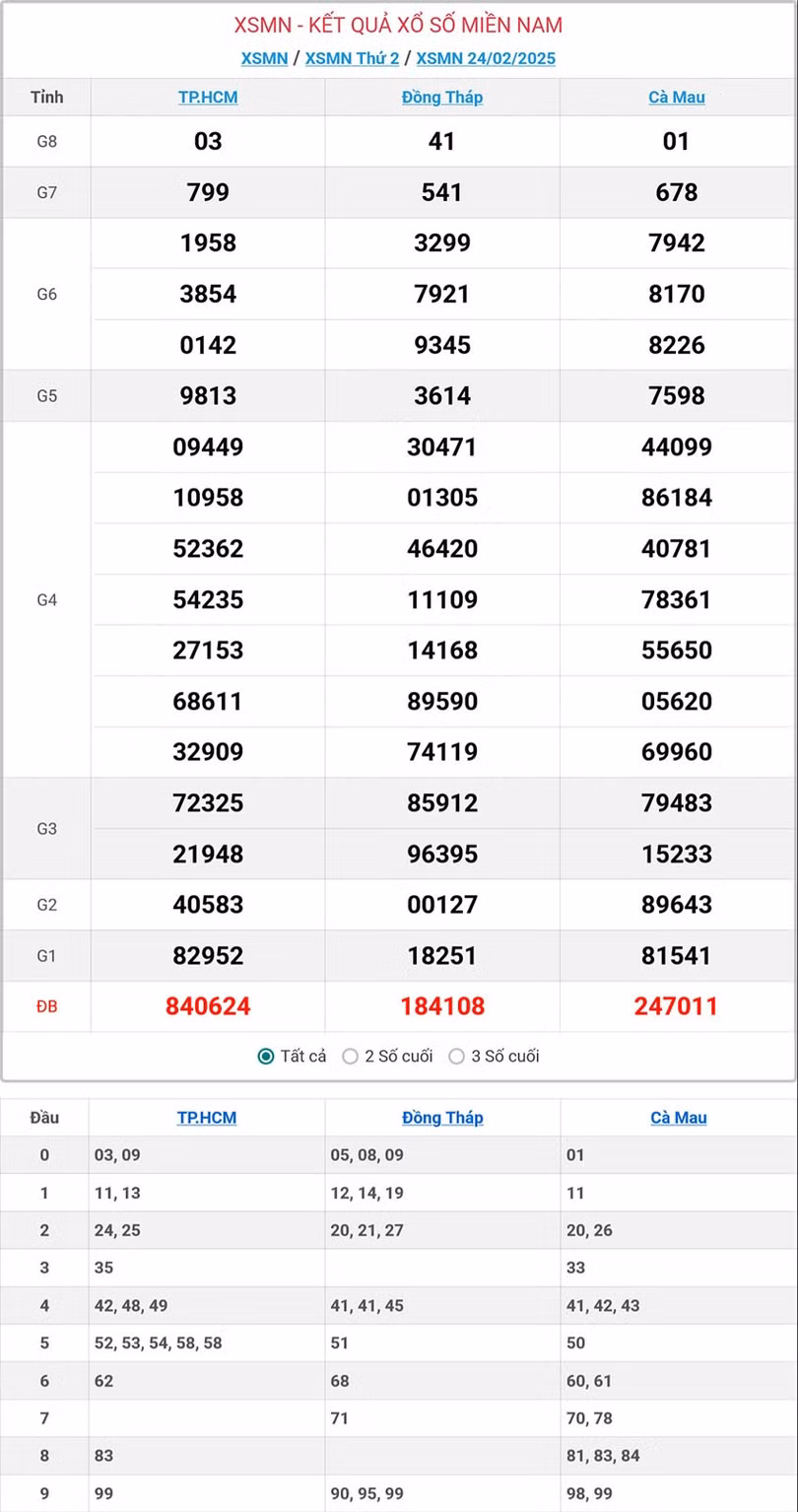Select the Tất cả radio option
Viewport: 798px width, 1512px height.
point(266,1057)
